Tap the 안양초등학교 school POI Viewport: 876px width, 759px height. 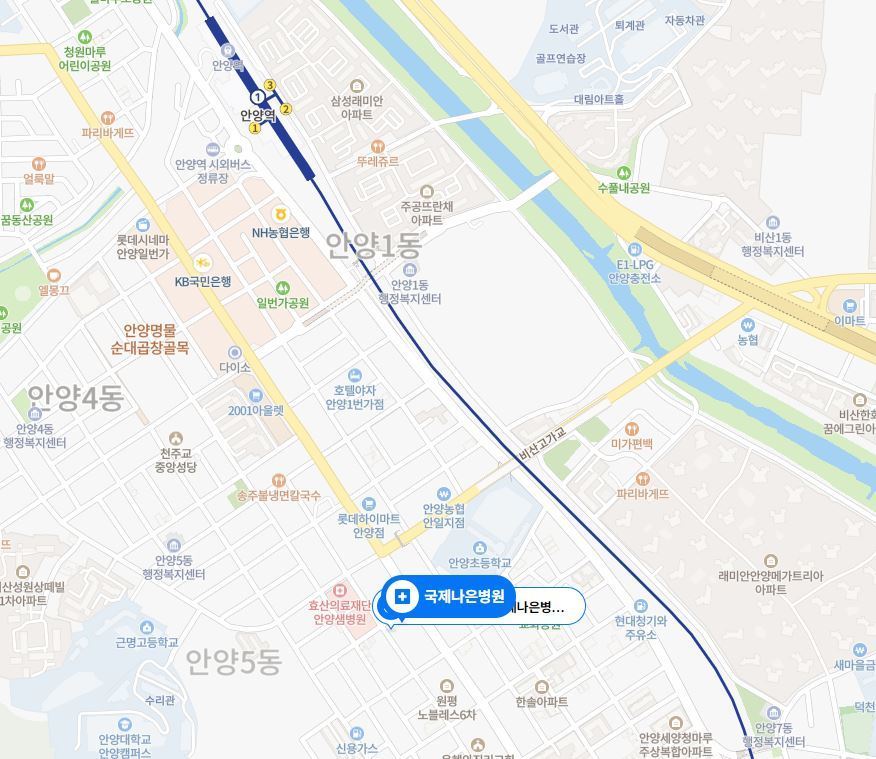pyautogui.click(x=479, y=555)
